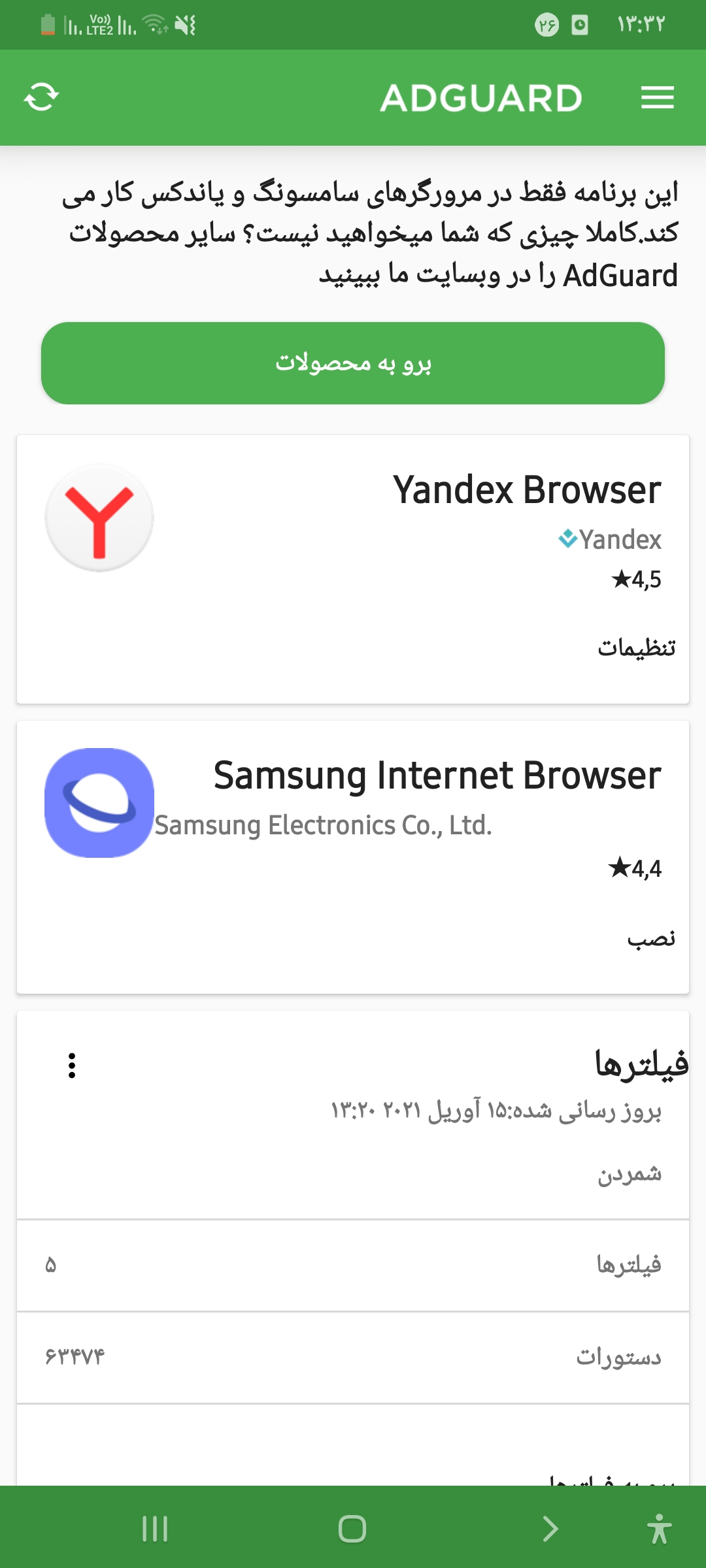
Task: Tap the refresh icon in app bar
Action: pos(41,97)
